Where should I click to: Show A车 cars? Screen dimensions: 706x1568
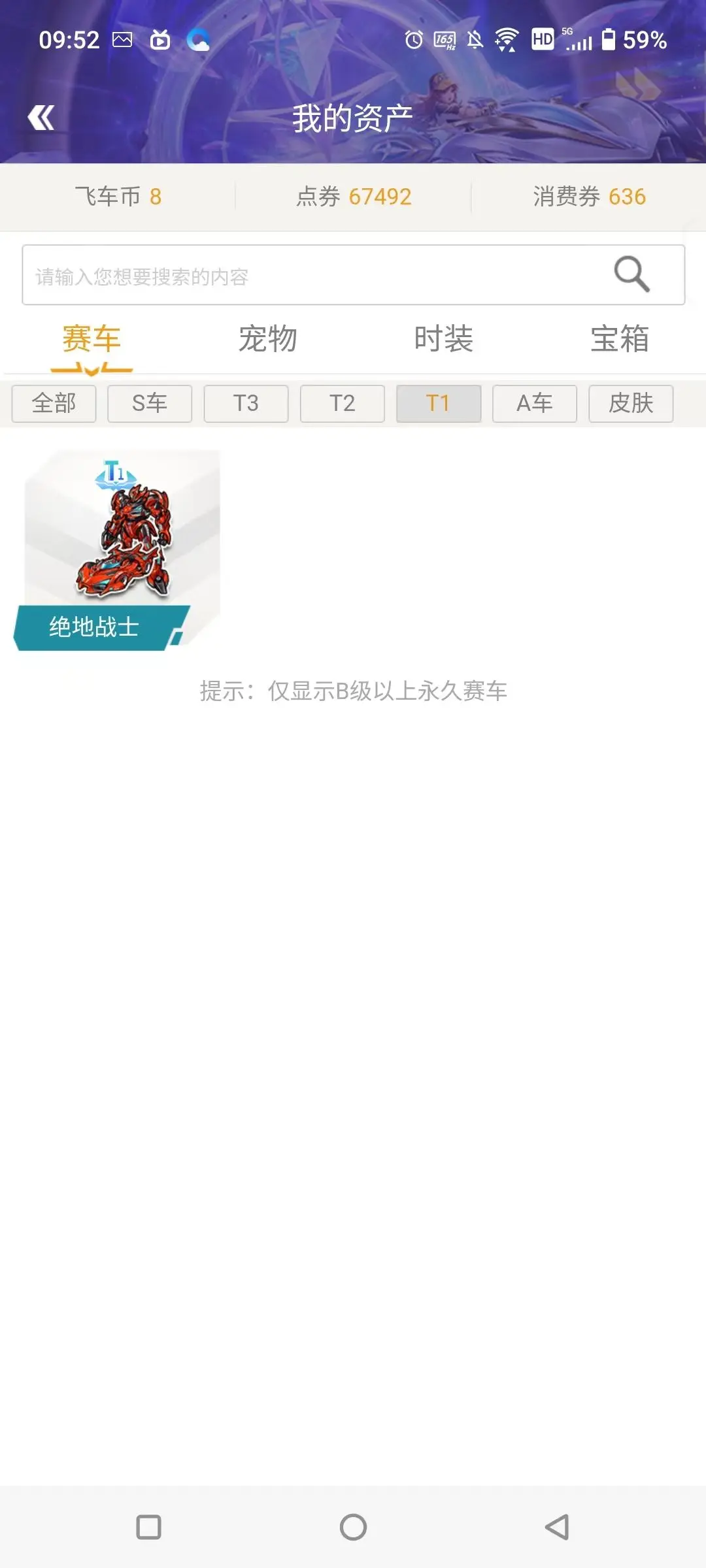(x=535, y=404)
